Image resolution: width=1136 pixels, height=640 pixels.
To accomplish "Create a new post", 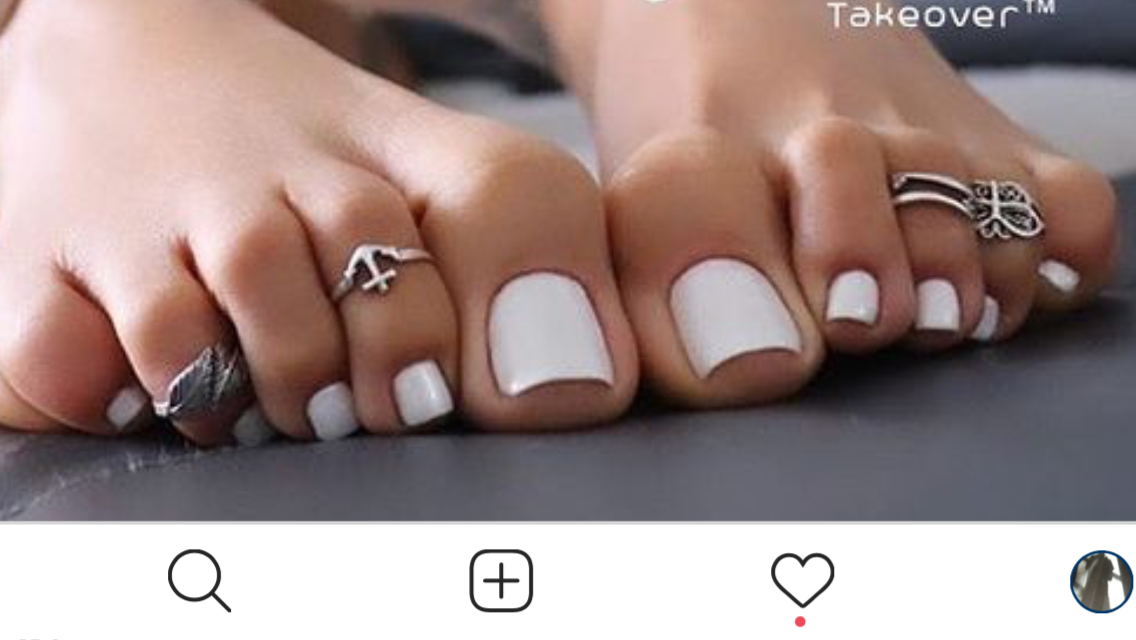I will click(x=501, y=580).
